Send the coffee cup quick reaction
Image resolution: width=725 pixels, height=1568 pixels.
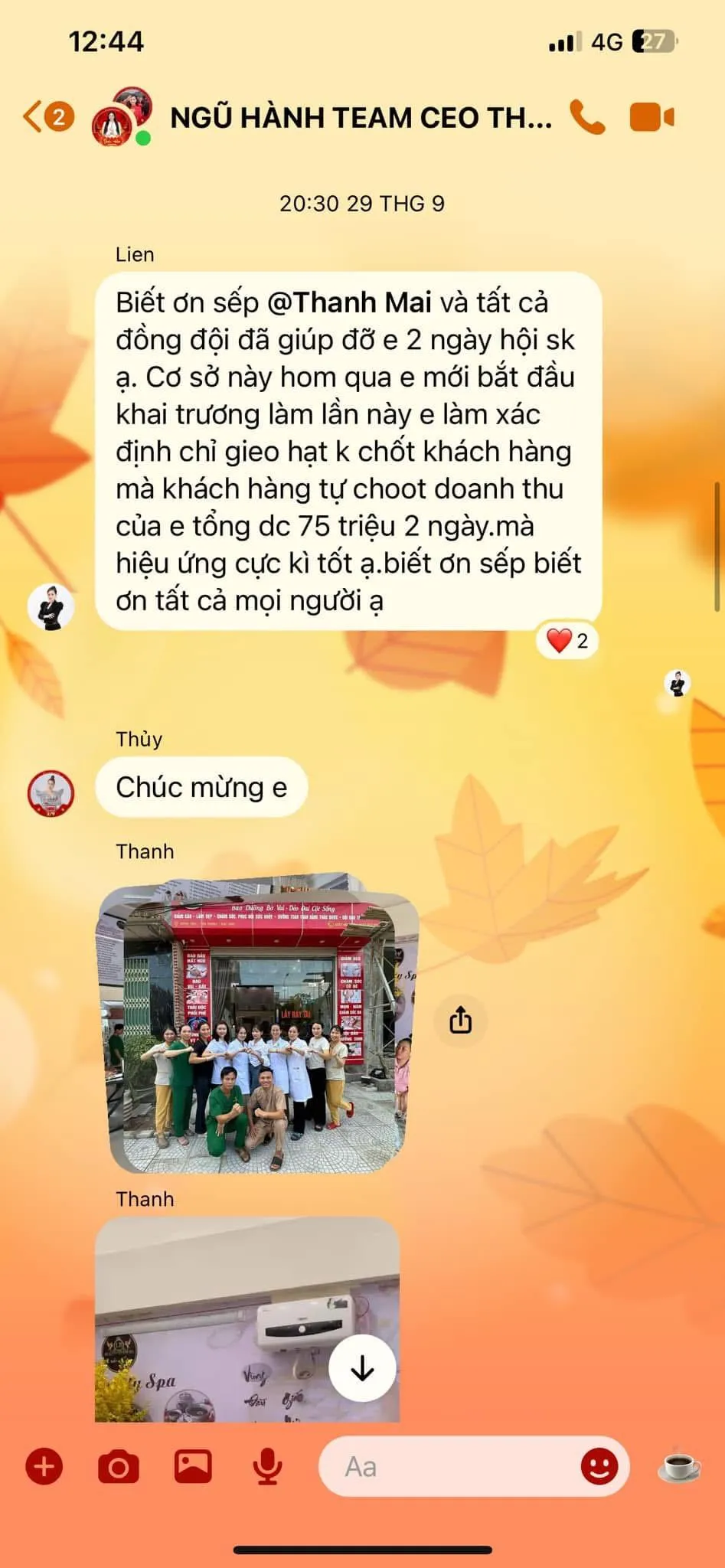(x=679, y=1466)
